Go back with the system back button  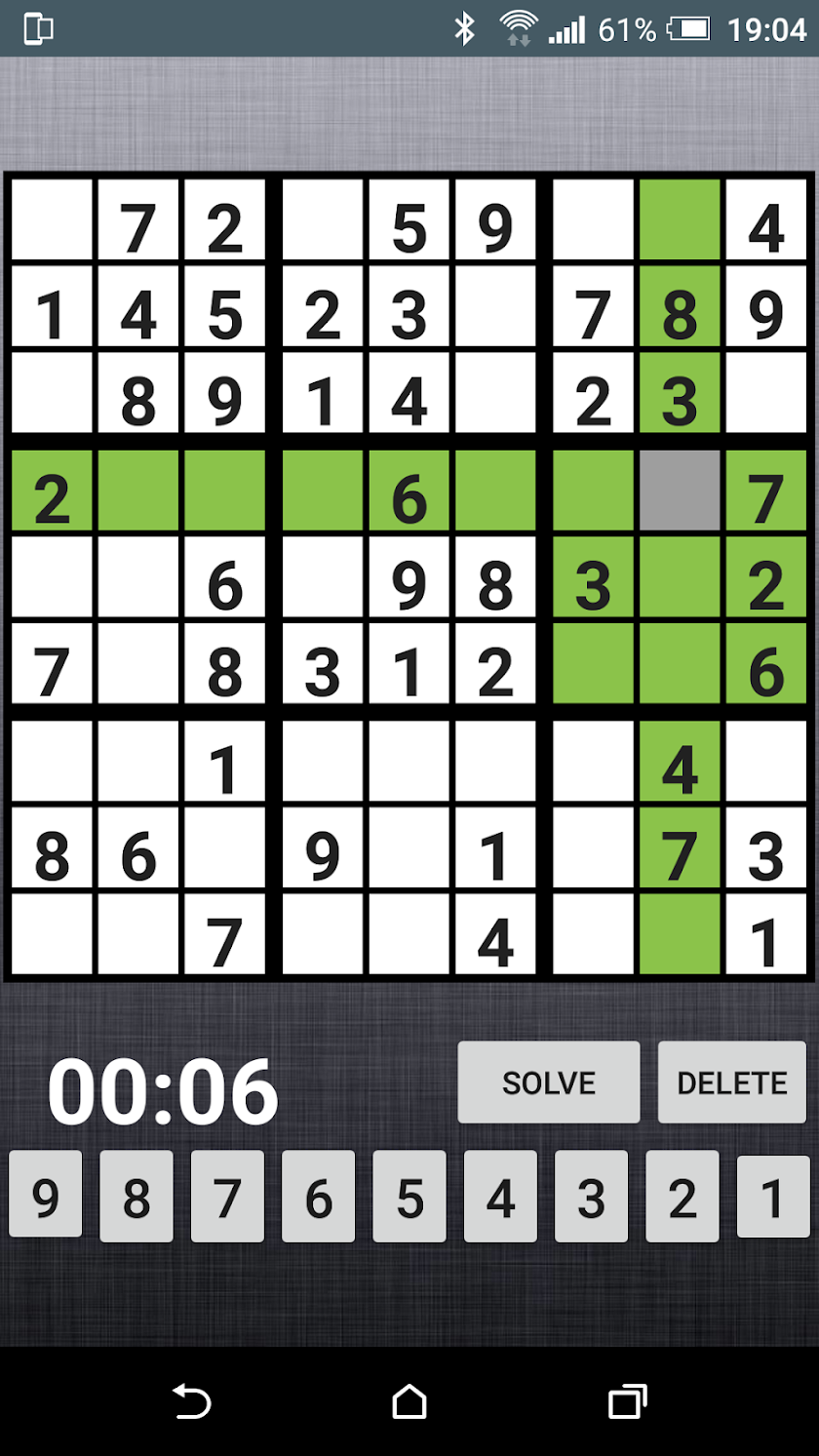click(x=192, y=1402)
